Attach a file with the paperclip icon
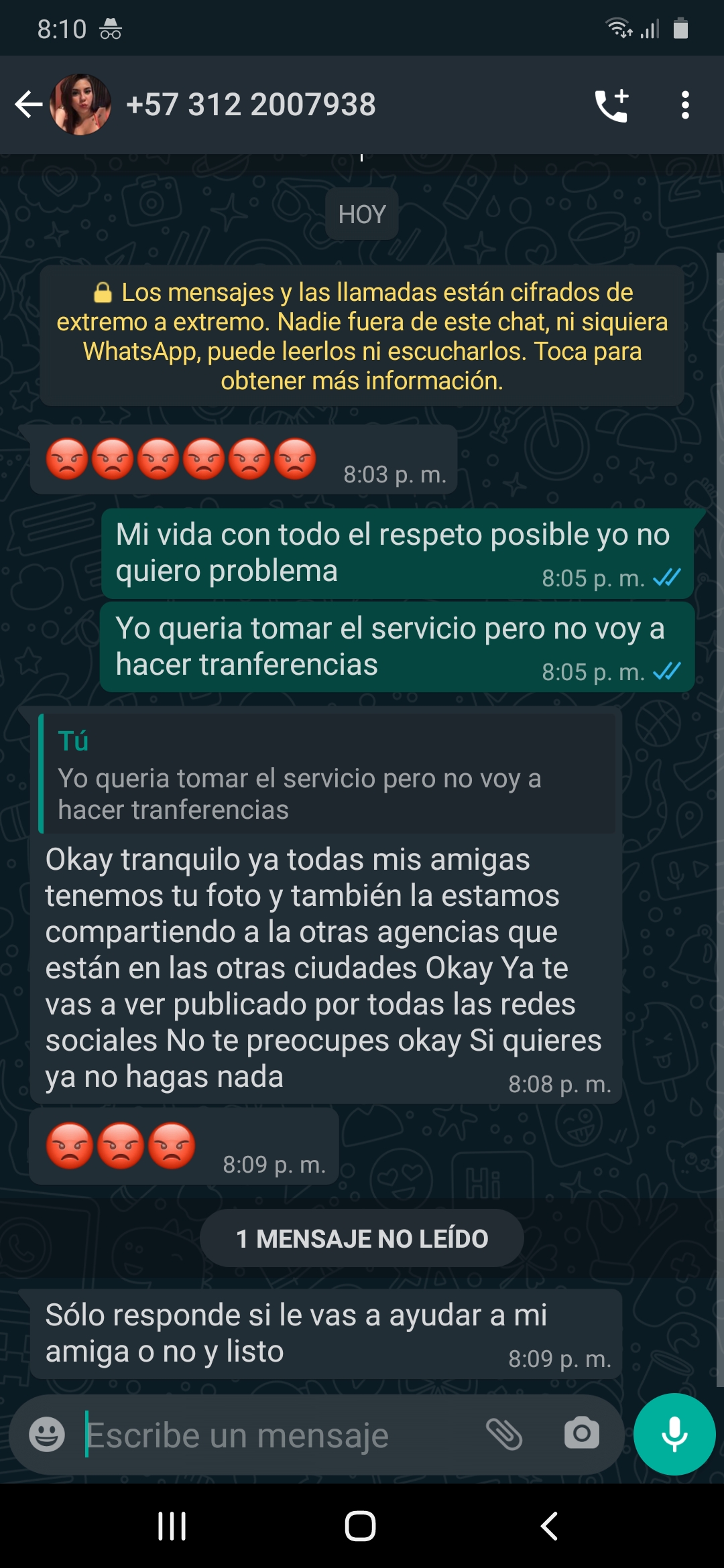 [x=504, y=1434]
